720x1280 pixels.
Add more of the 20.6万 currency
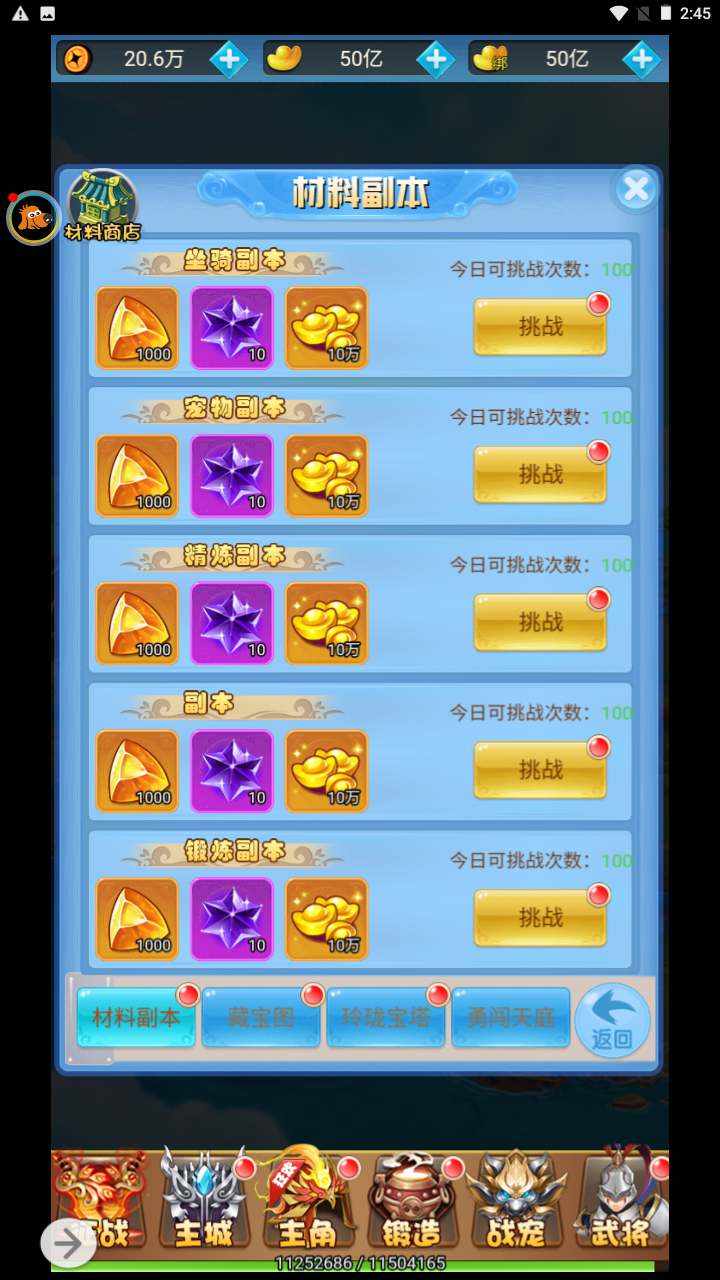228,60
